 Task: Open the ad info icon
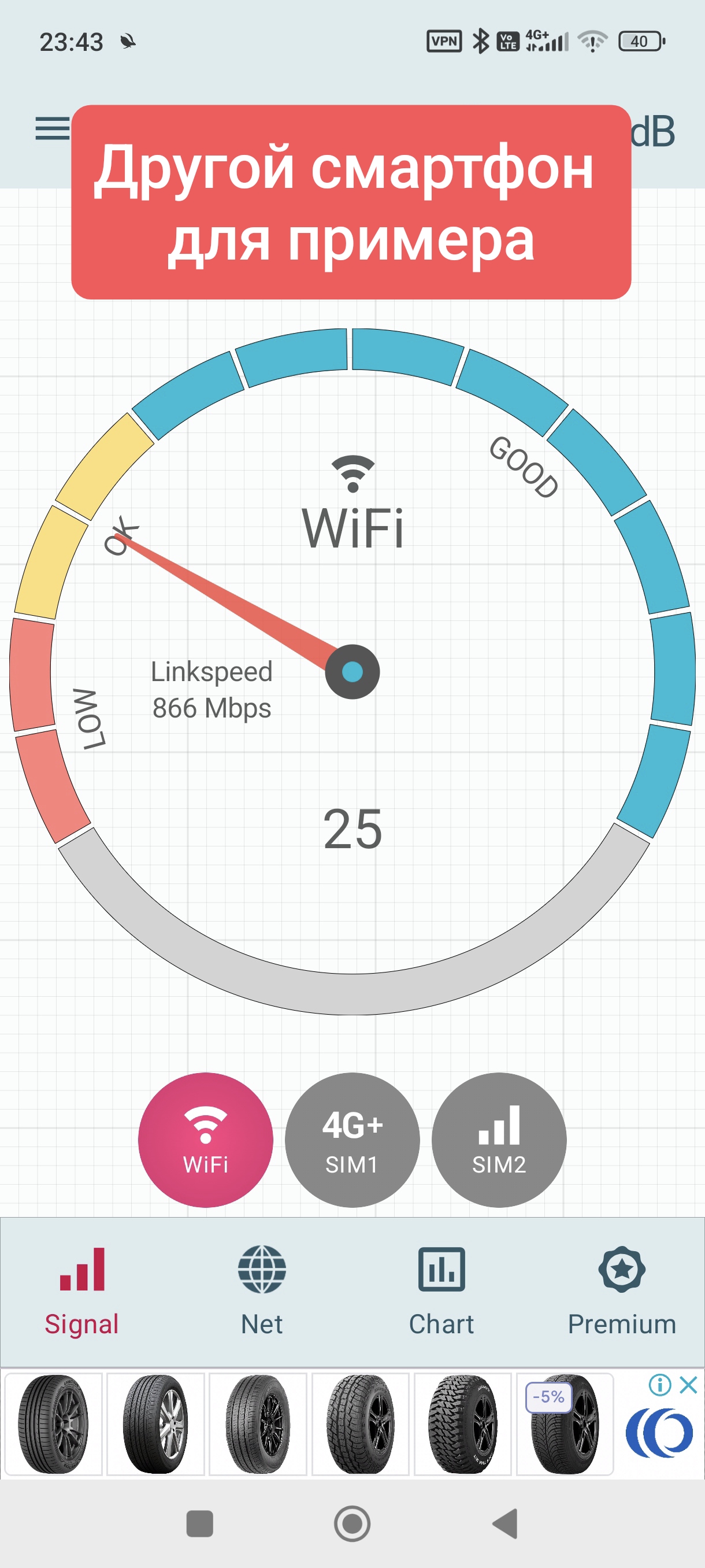tap(660, 1385)
